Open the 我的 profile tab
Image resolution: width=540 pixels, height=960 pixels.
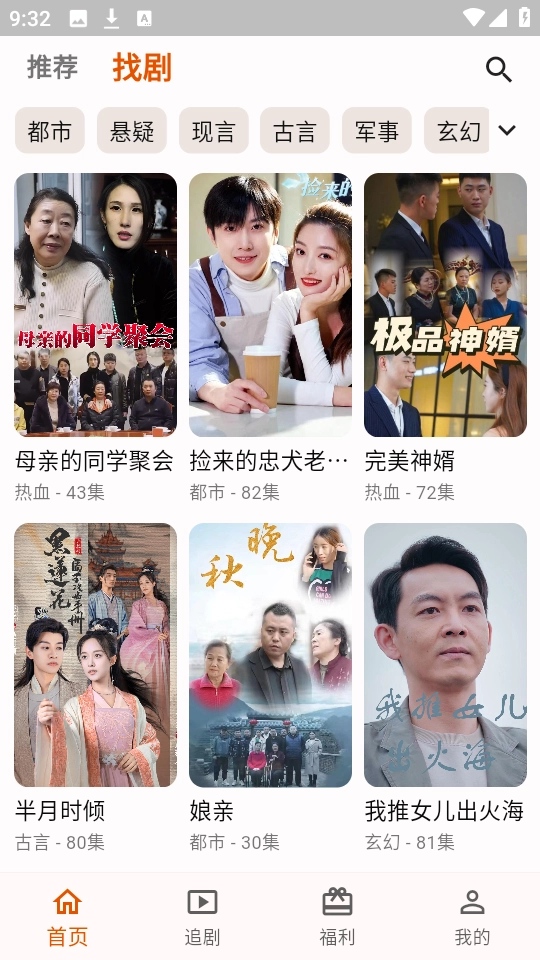point(472,917)
